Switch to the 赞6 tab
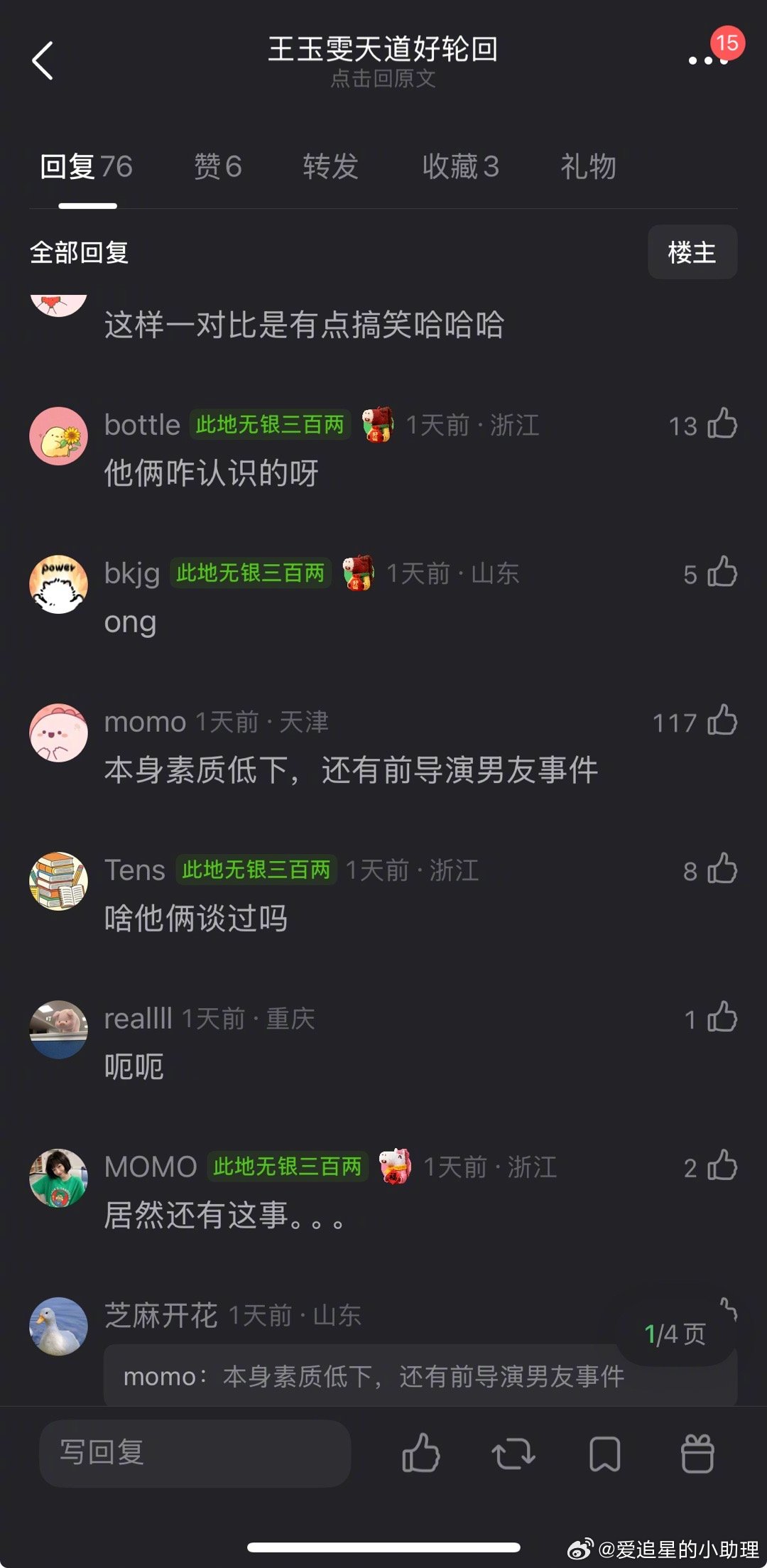 point(217,167)
